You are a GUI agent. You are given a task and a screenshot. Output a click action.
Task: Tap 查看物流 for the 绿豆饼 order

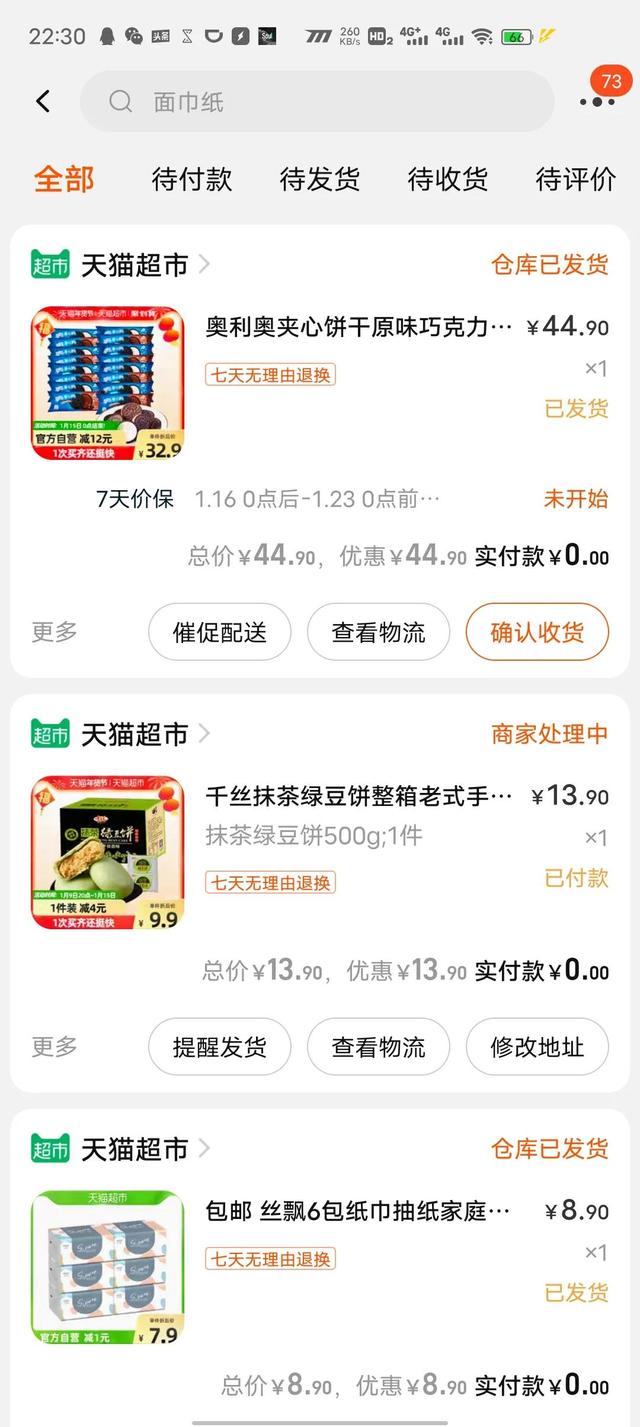378,1047
